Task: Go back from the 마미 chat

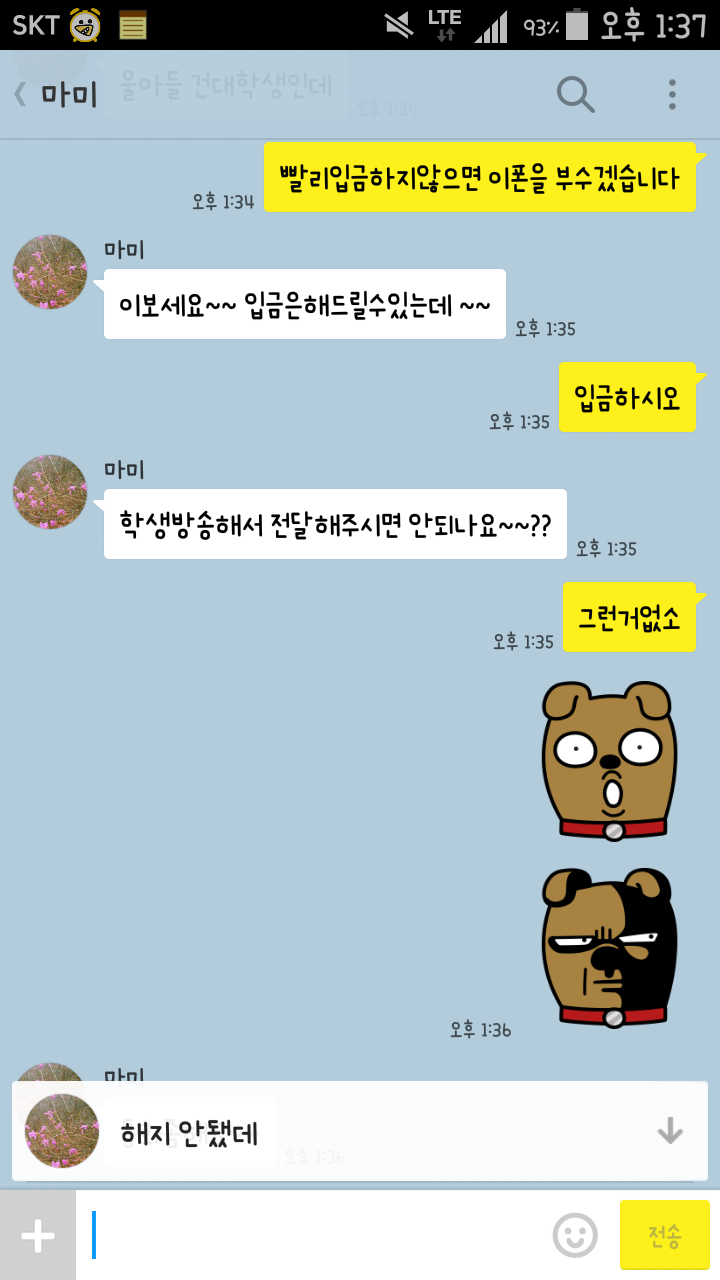Action: pos(22,95)
